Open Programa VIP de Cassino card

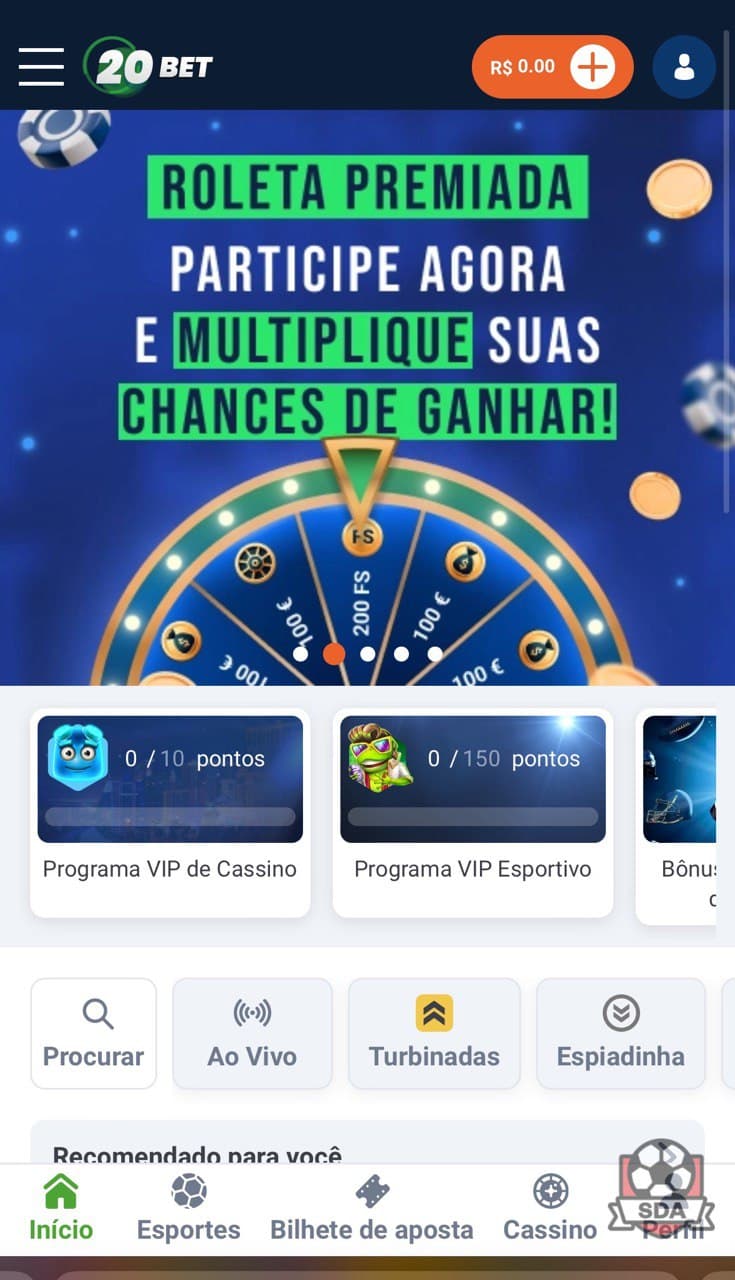(170, 812)
